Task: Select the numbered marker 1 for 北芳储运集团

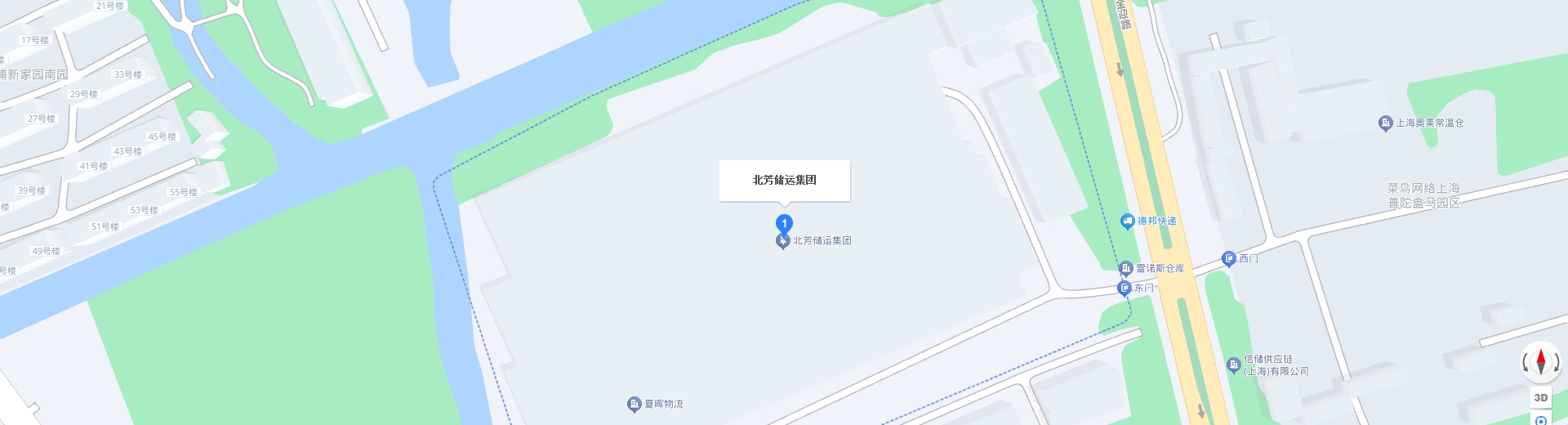Action: (x=784, y=223)
